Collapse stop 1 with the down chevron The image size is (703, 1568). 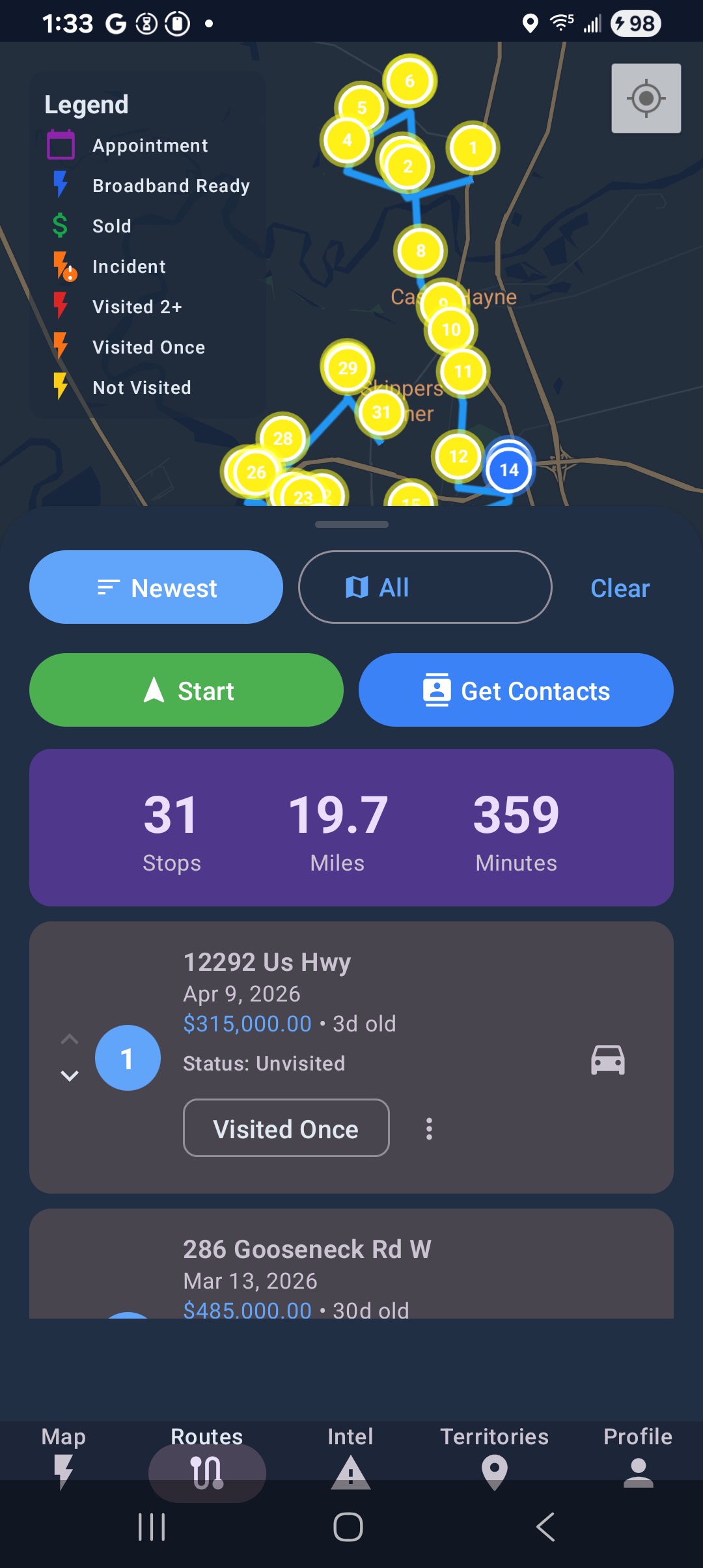tap(69, 1074)
